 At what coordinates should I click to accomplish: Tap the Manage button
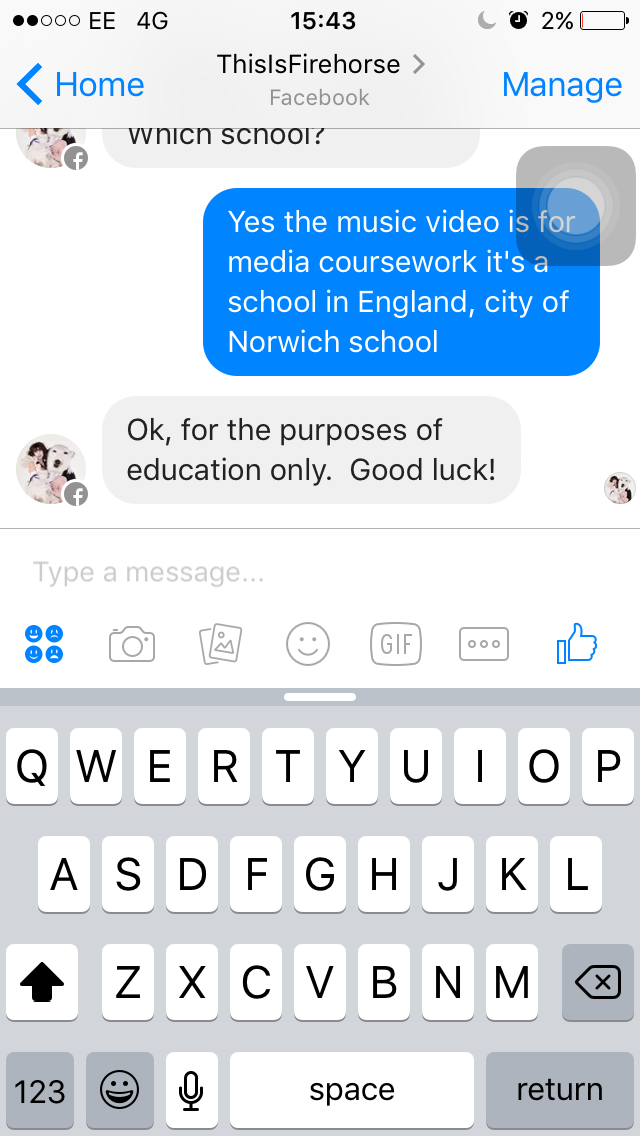[561, 85]
